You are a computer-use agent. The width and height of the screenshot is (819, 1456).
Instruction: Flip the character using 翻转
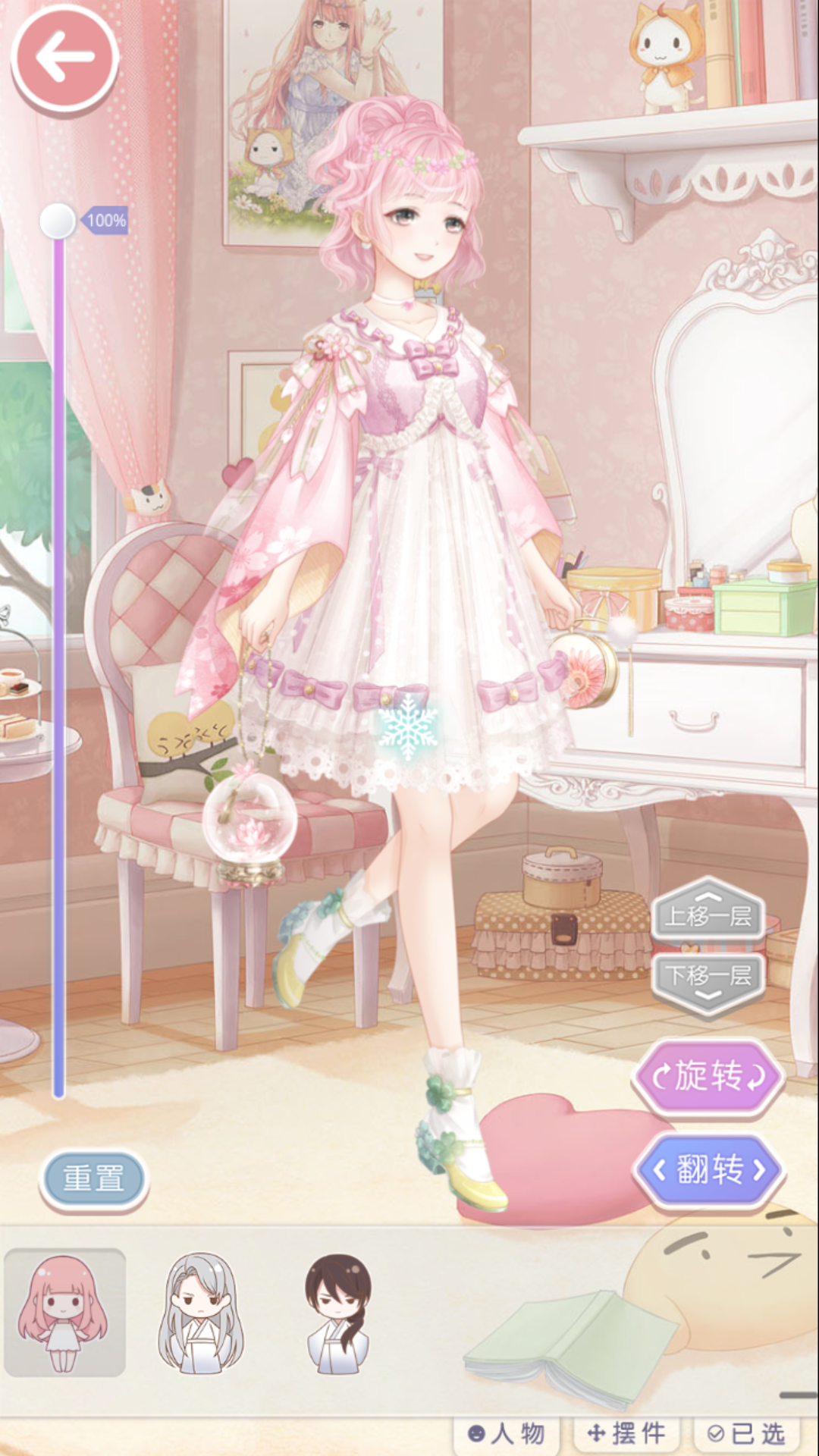(x=708, y=1170)
